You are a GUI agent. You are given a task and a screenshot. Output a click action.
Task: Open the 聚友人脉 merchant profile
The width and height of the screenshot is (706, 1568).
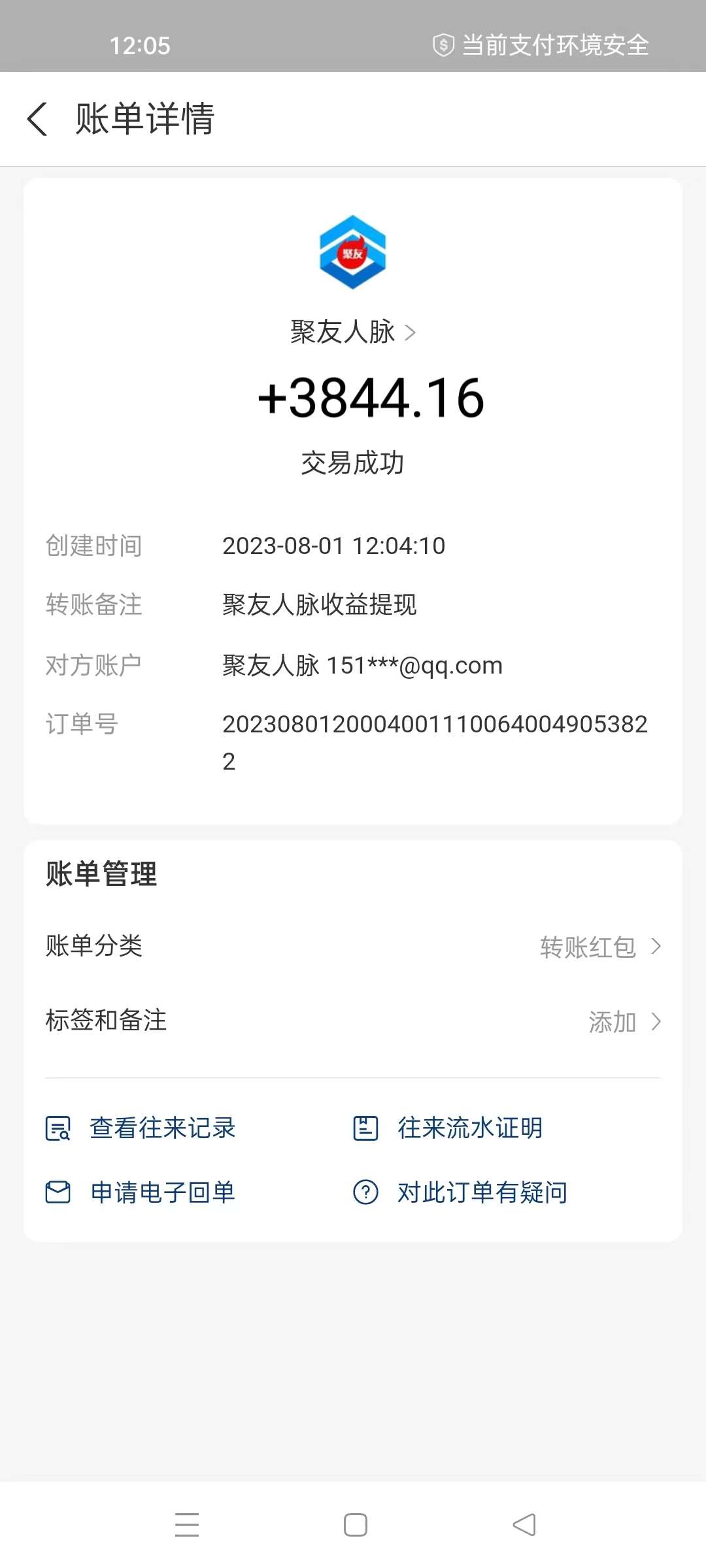coord(352,332)
